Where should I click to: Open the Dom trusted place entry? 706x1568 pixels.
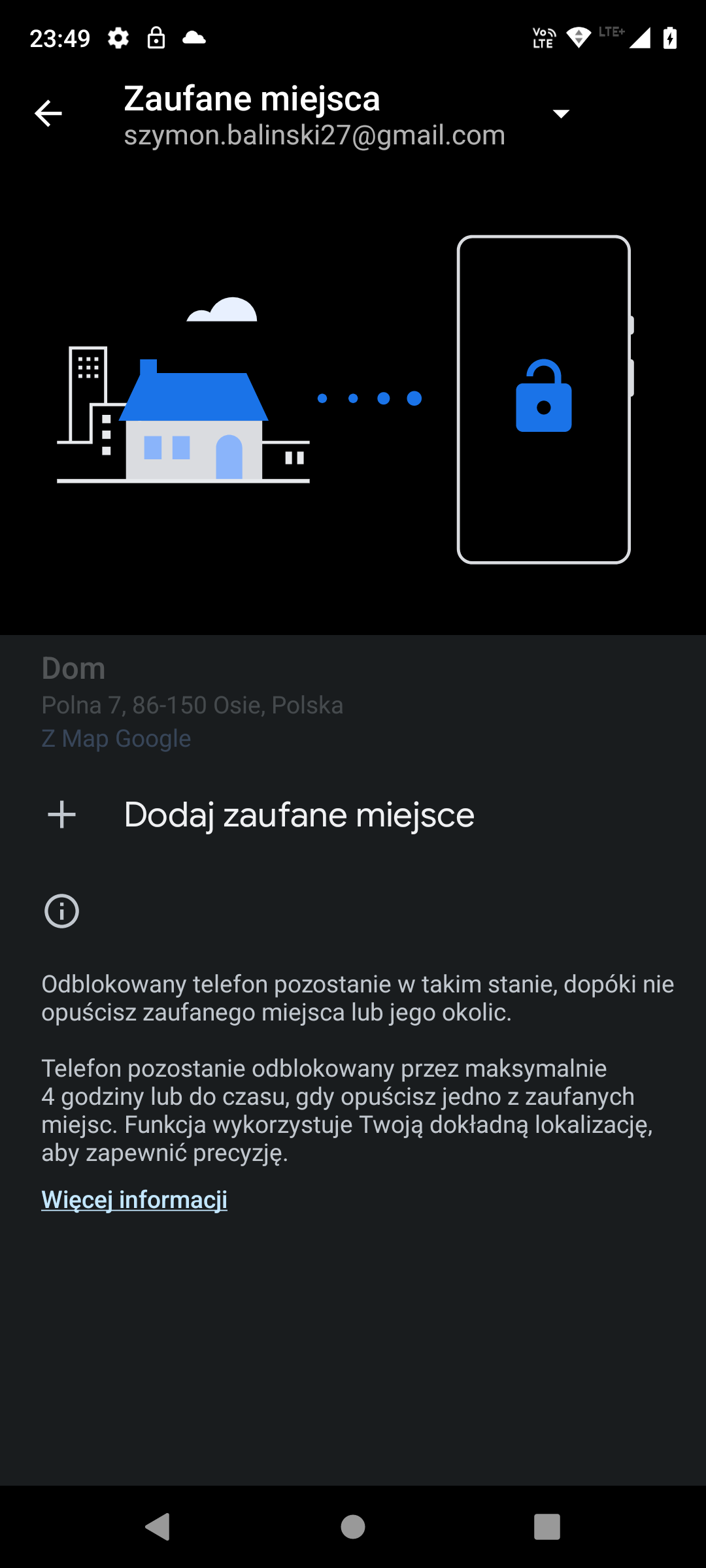353,703
